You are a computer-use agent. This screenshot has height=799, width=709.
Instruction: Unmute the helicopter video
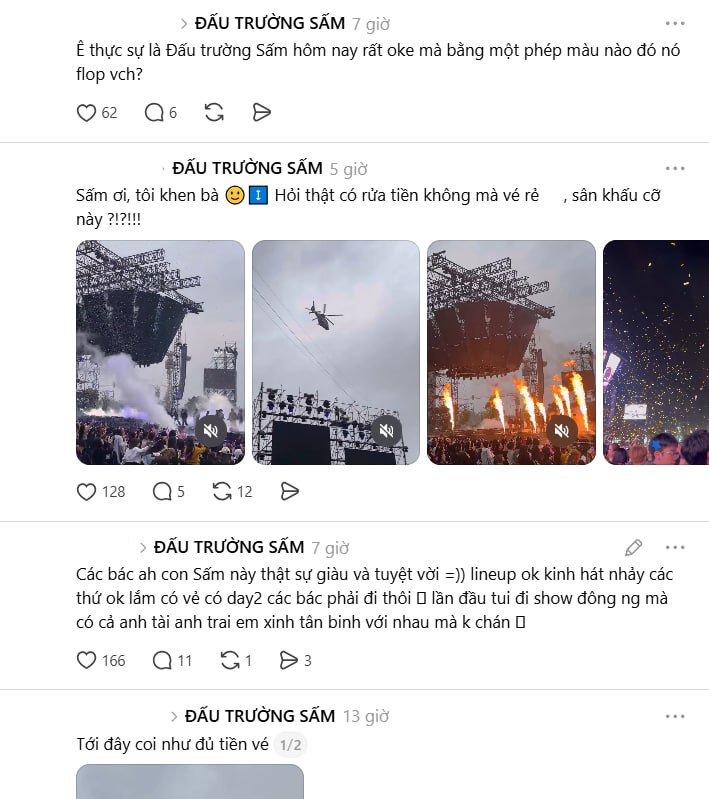[x=385, y=431]
